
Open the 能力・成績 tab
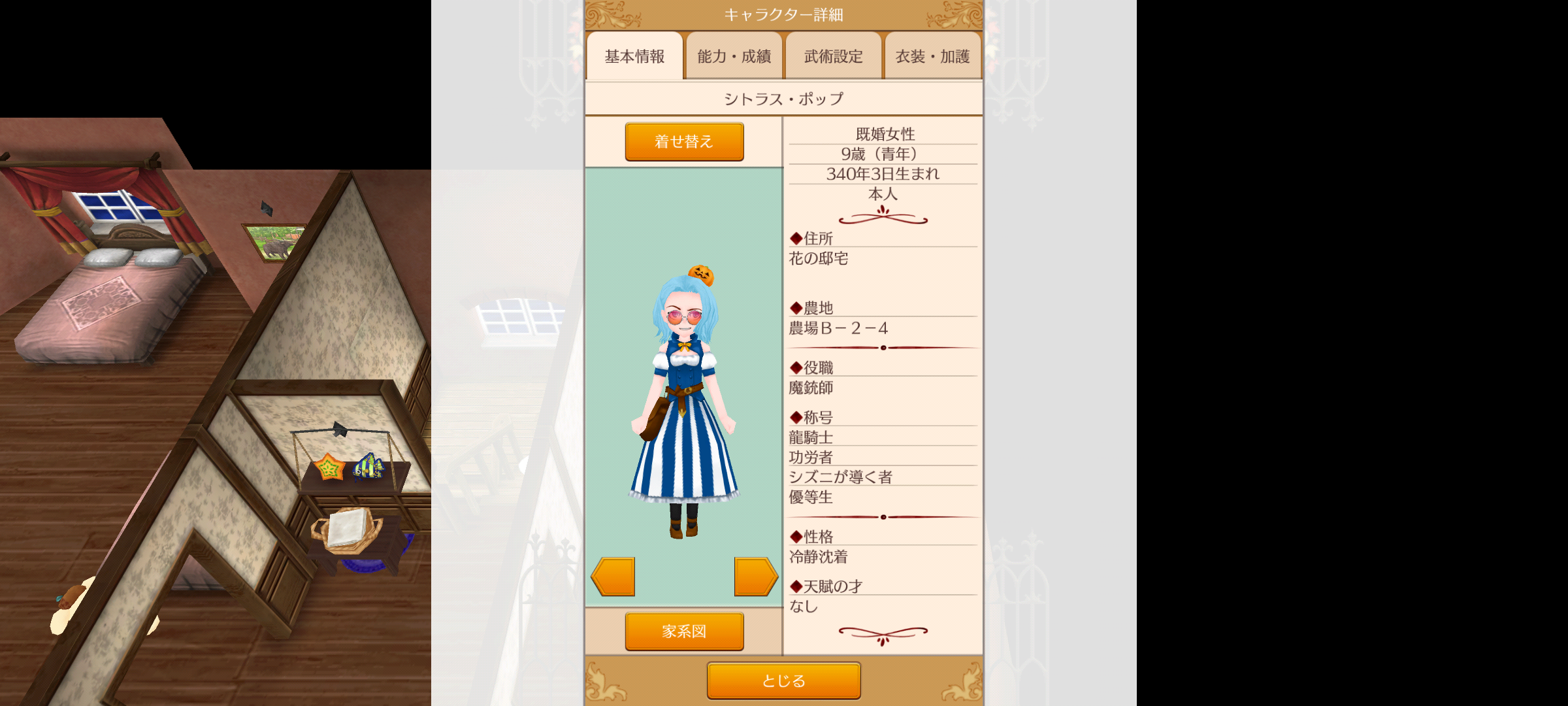pyautogui.click(x=734, y=57)
